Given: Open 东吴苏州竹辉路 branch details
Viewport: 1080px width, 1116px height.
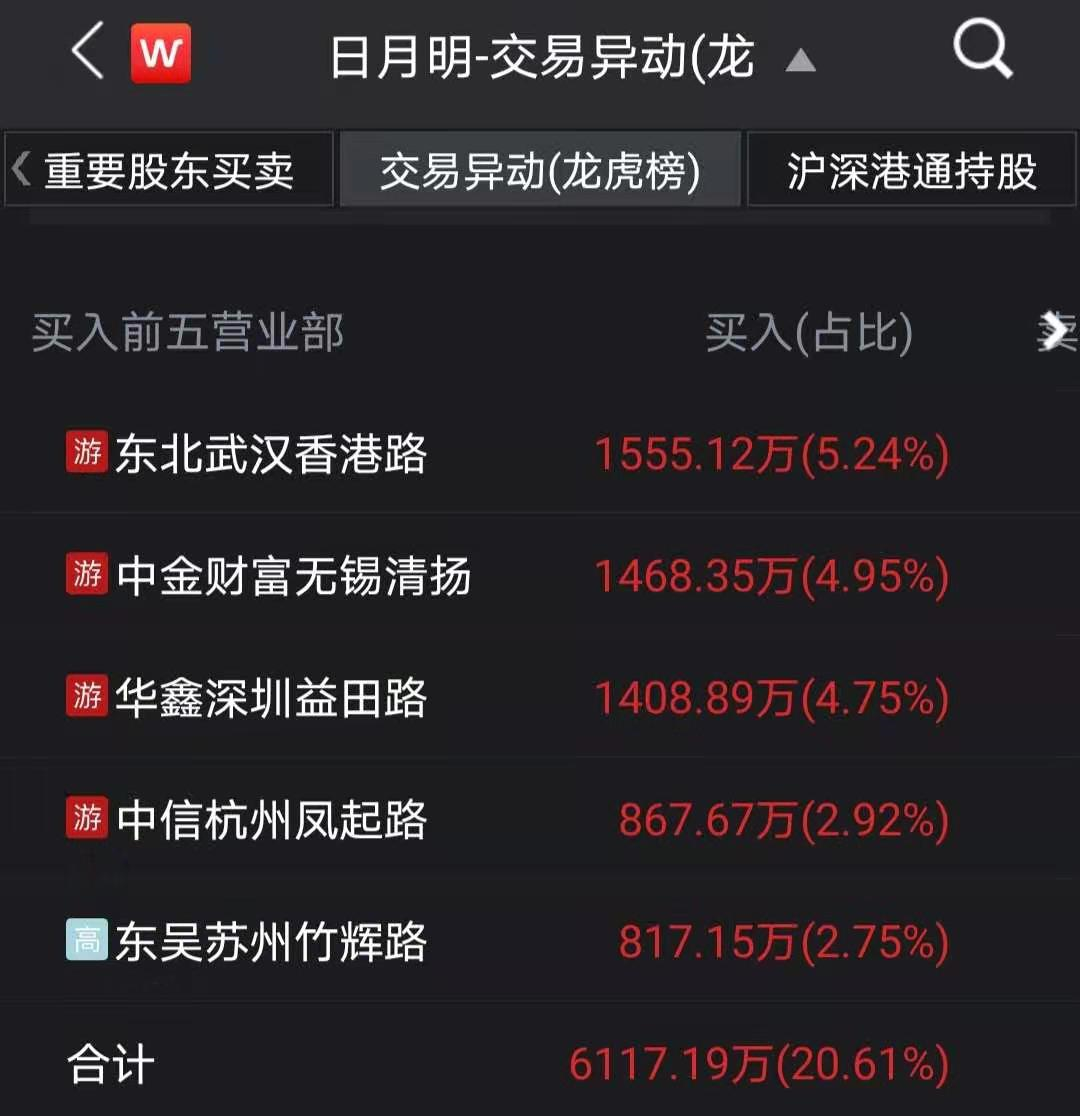Looking at the screenshot, I should click(270, 942).
